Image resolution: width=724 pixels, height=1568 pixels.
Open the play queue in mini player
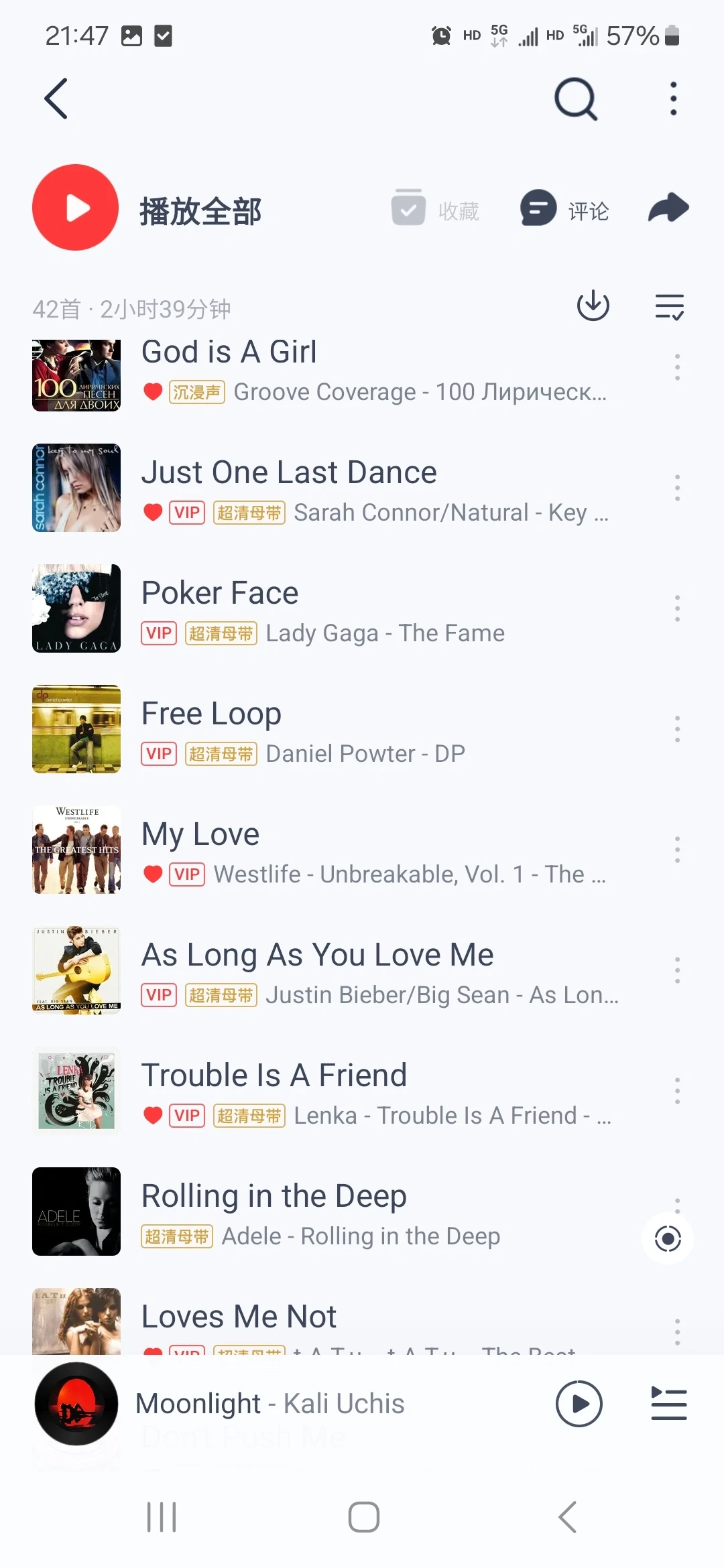[669, 1404]
